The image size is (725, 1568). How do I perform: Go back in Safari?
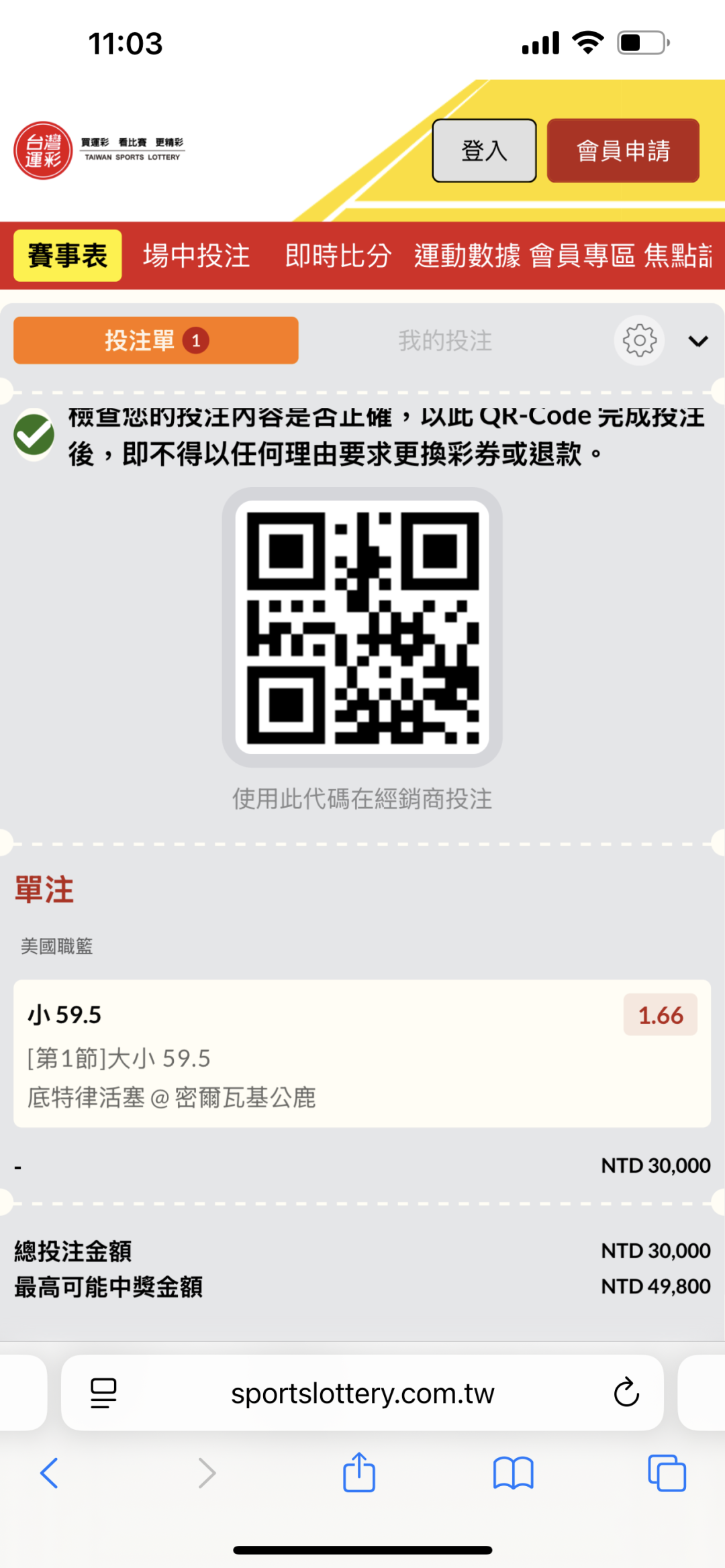(50, 1473)
